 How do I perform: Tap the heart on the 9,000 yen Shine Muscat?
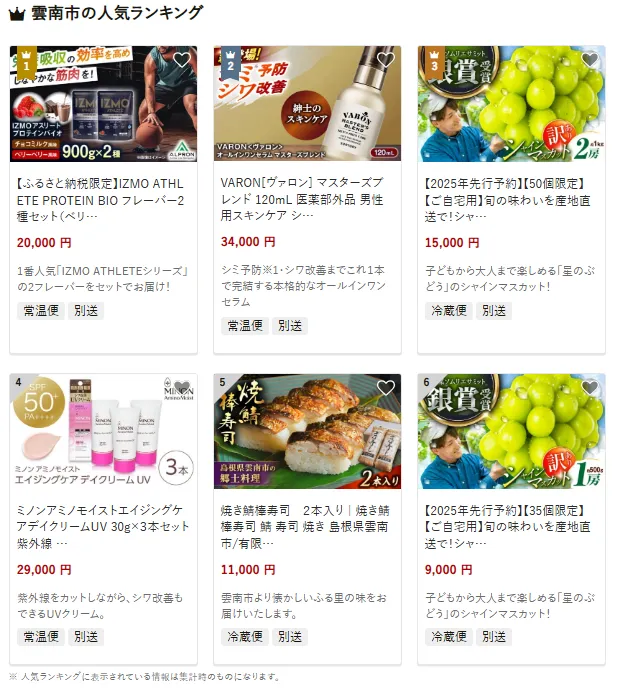[x=589, y=388]
